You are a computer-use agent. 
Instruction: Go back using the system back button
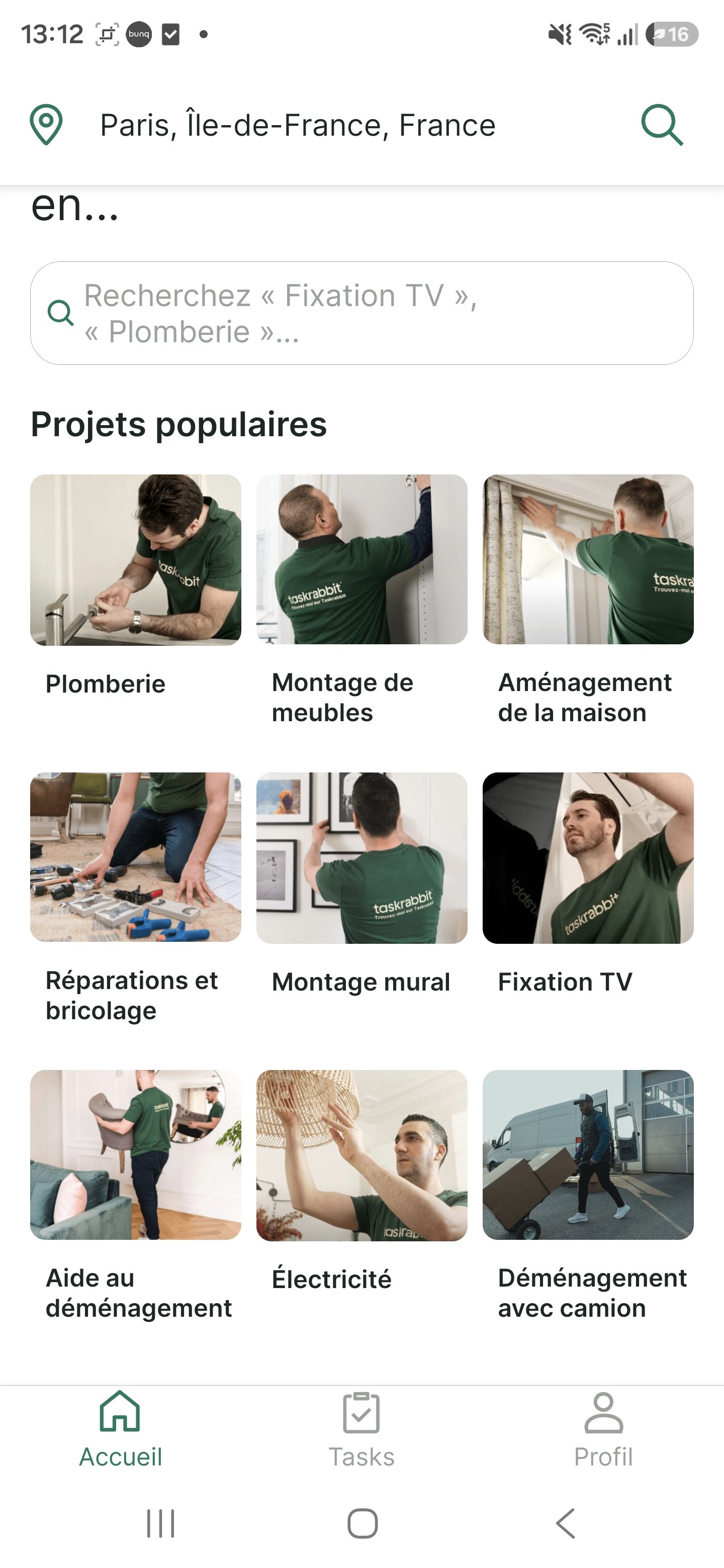point(566,1524)
